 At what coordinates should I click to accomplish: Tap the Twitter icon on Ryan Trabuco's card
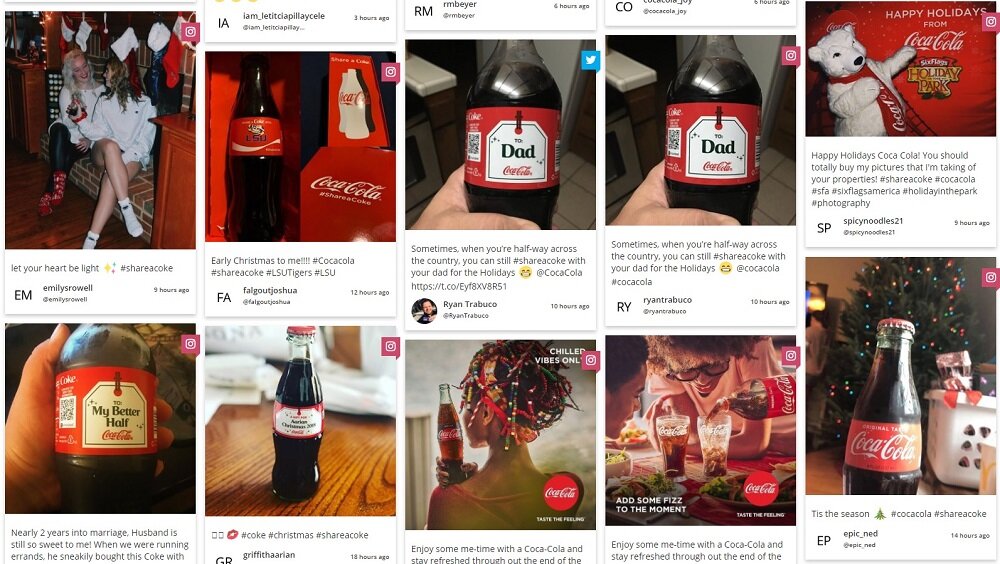[x=591, y=60]
